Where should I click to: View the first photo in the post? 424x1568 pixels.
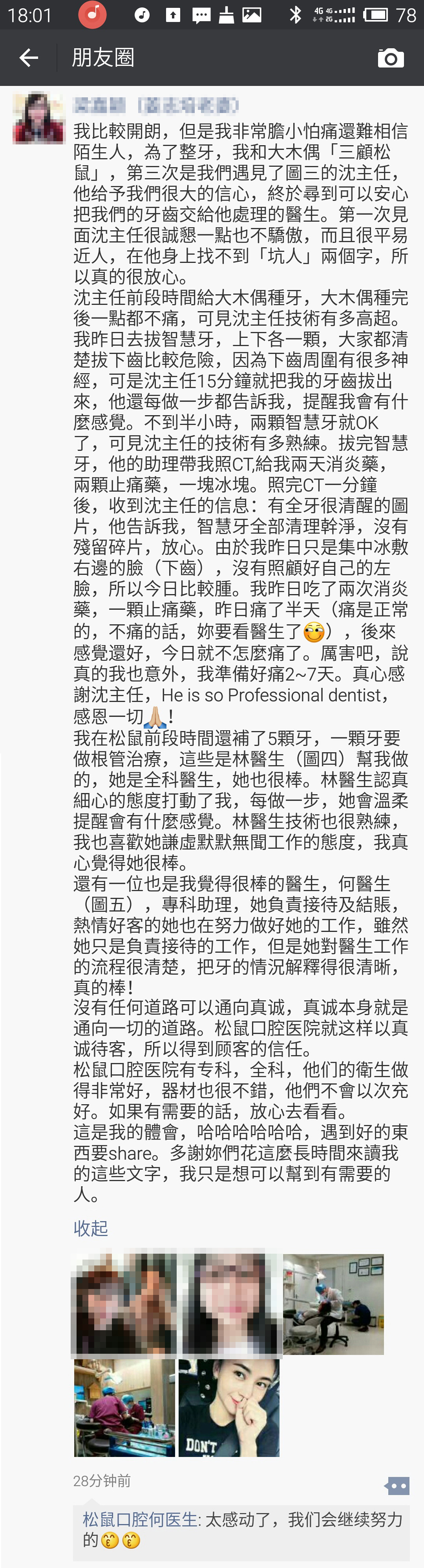(x=124, y=1303)
